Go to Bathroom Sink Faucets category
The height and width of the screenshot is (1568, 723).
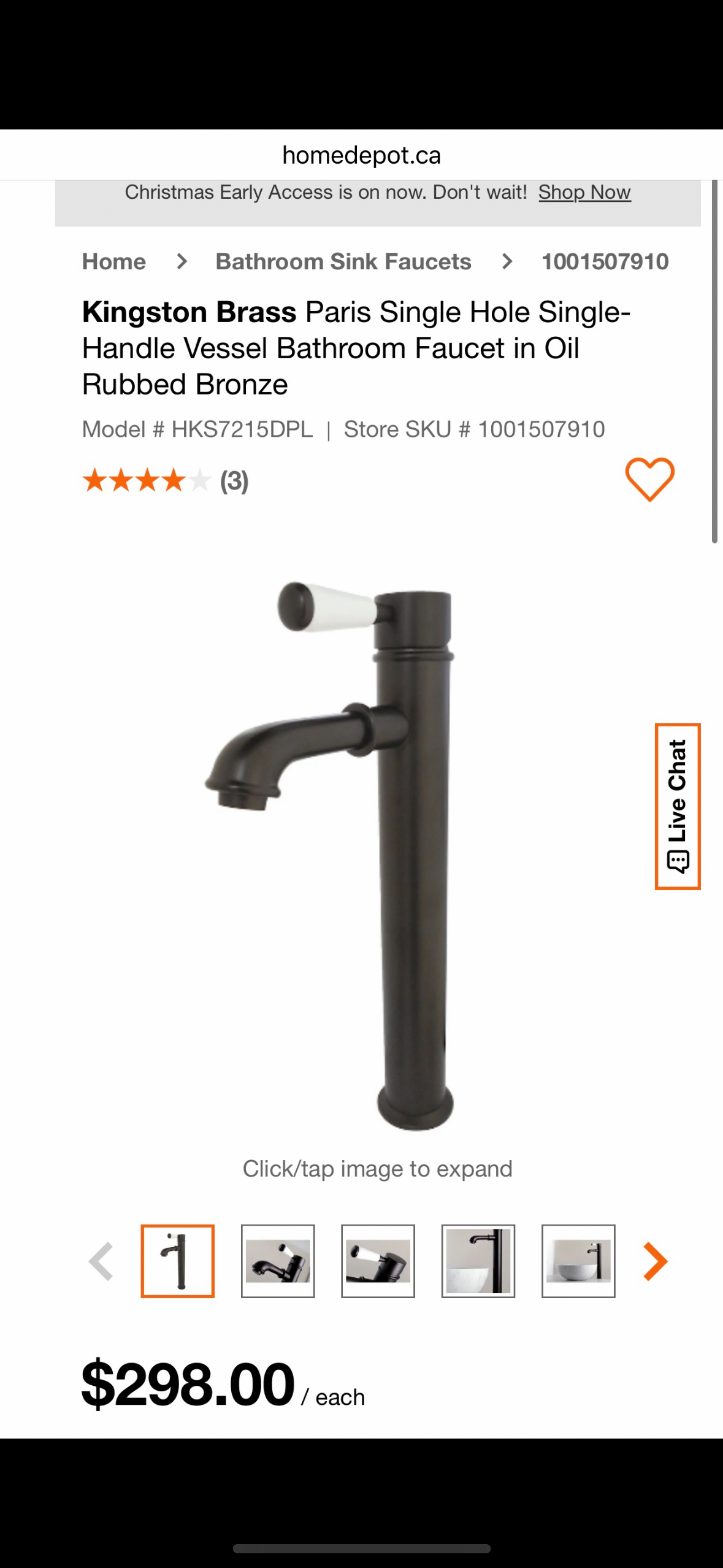point(343,262)
